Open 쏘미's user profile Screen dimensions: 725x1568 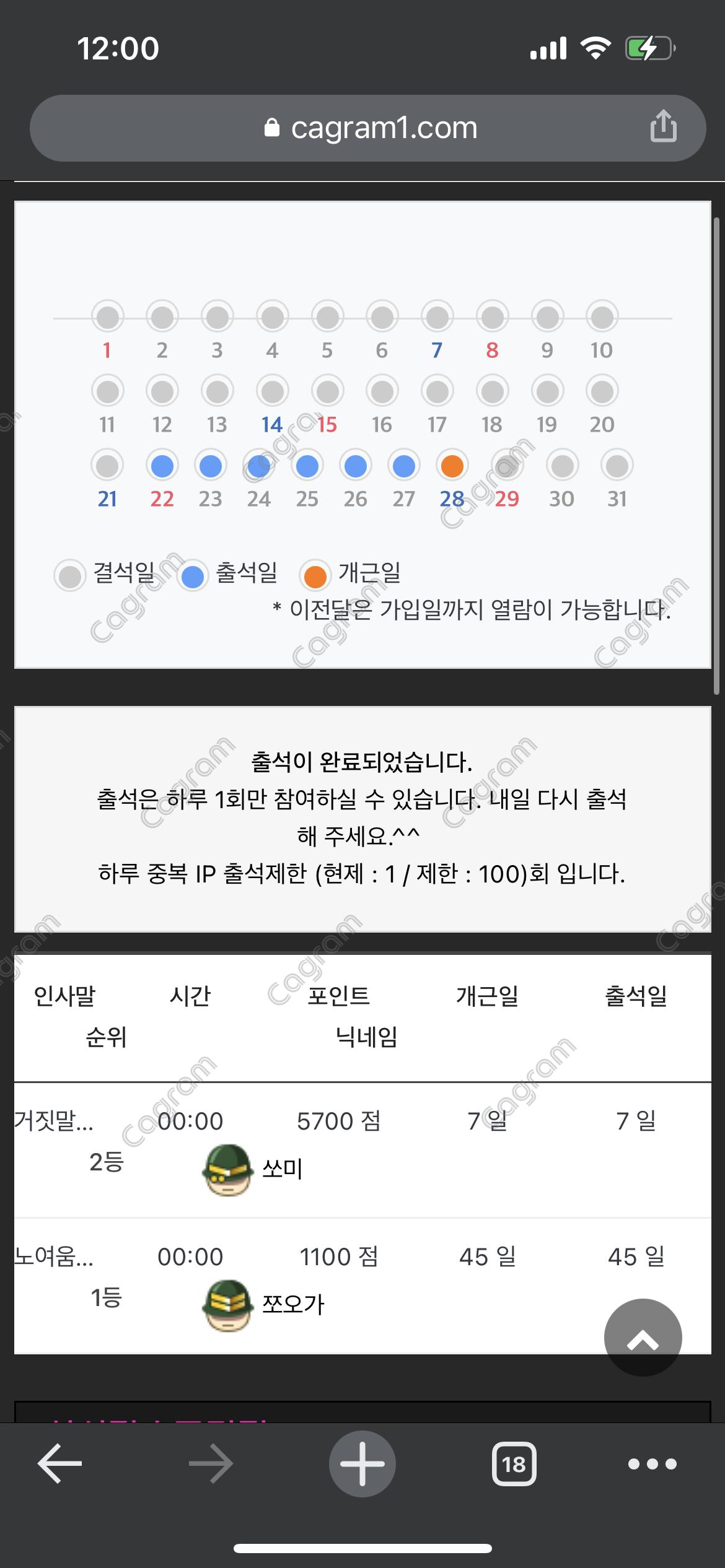click(x=282, y=1169)
